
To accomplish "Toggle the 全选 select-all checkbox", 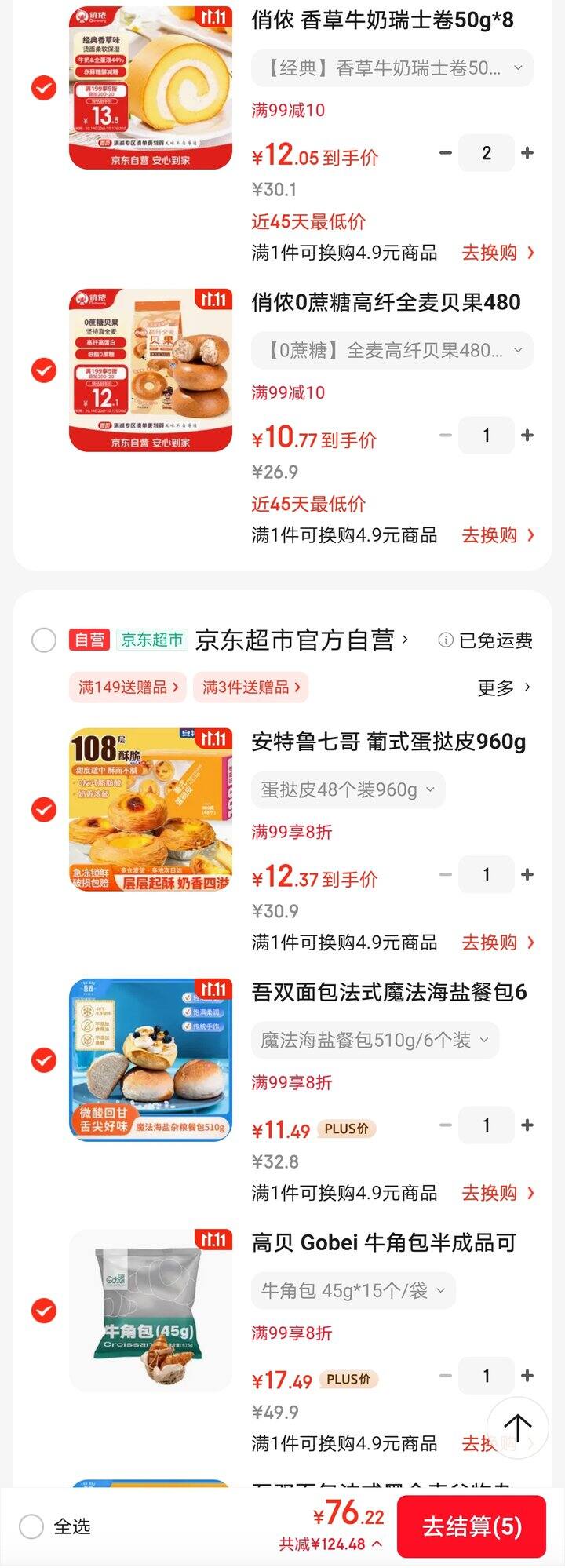I will [x=31, y=1526].
